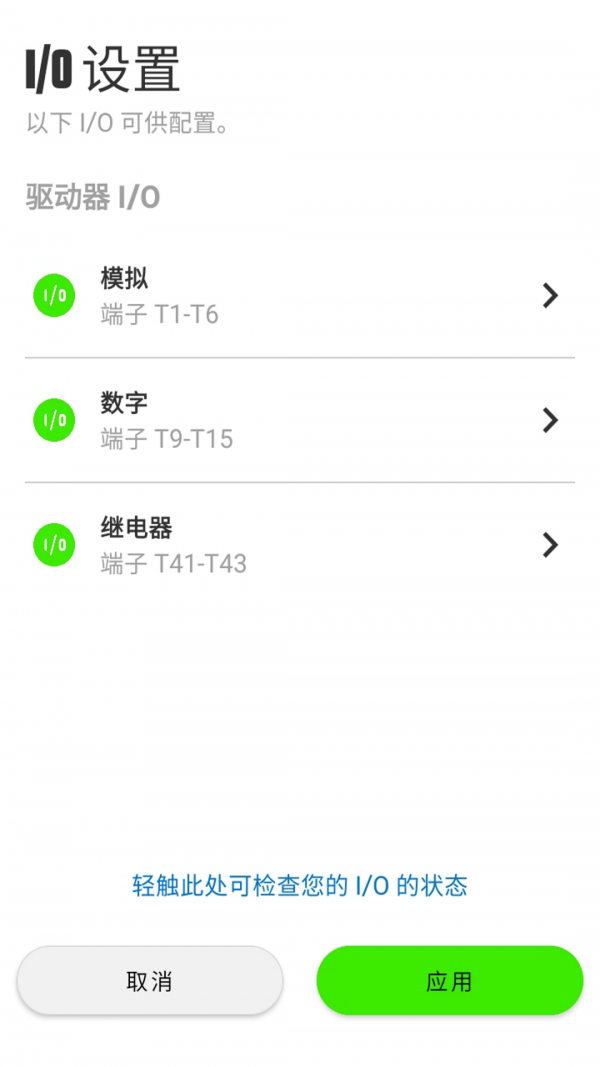600x1067 pixels.
Task: Open the 模拟 (T1-T6) I/O settings
Action: tap(300, 296)
